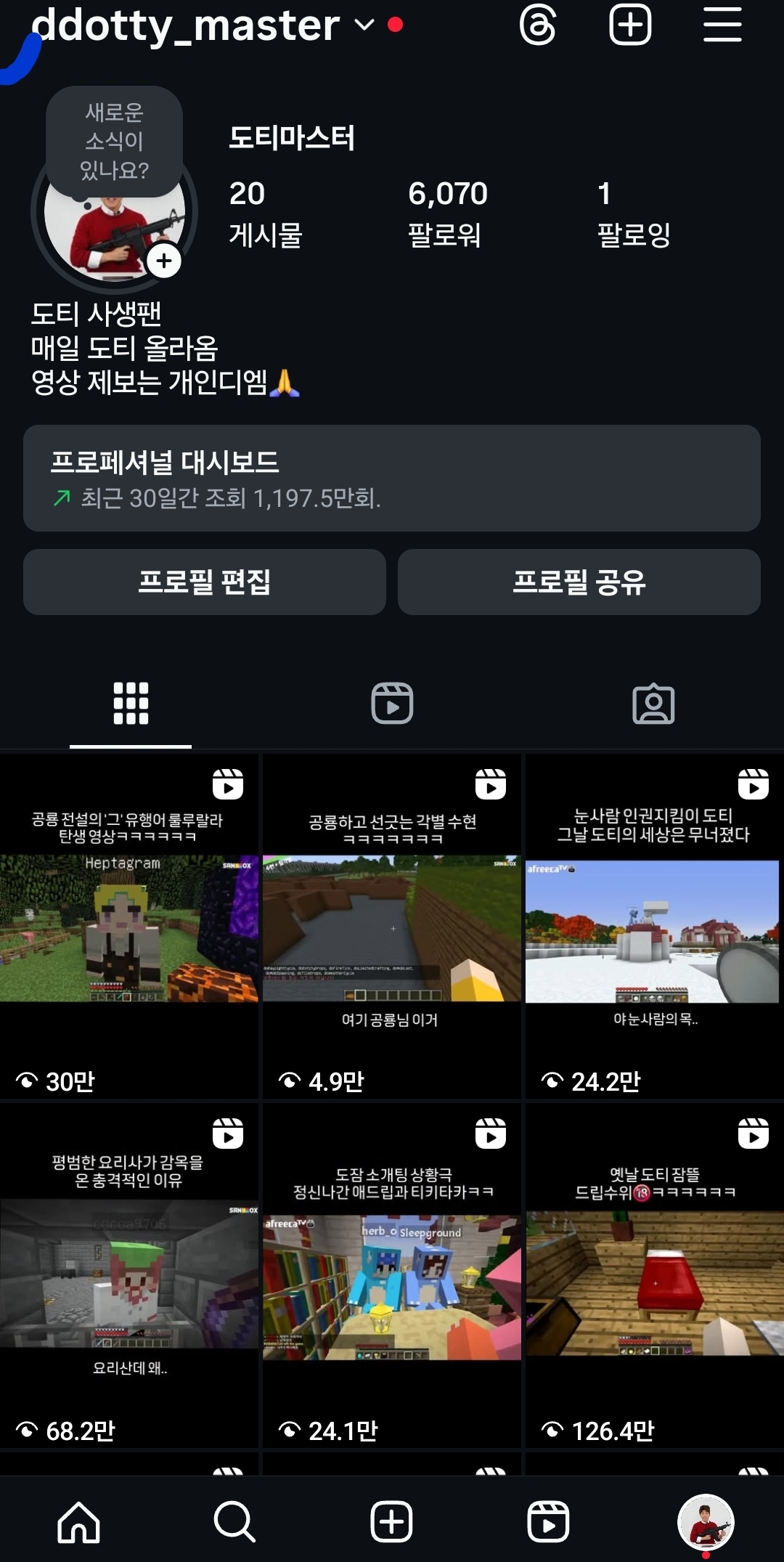This screenshot has height=1562, width=784.
Task: Open the reel with 30만 views
Action: coord(129,927)
